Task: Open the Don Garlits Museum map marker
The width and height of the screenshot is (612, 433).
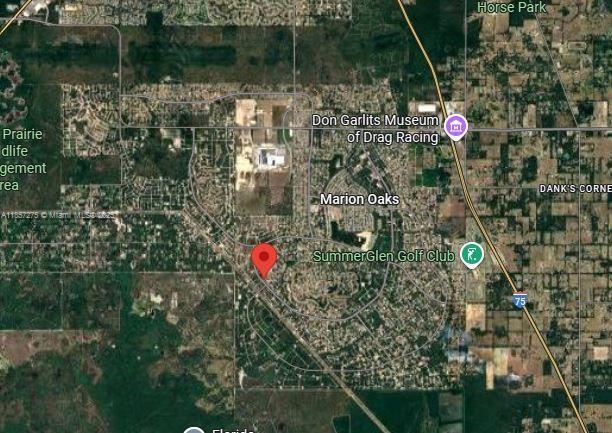Action: point(457,127)
